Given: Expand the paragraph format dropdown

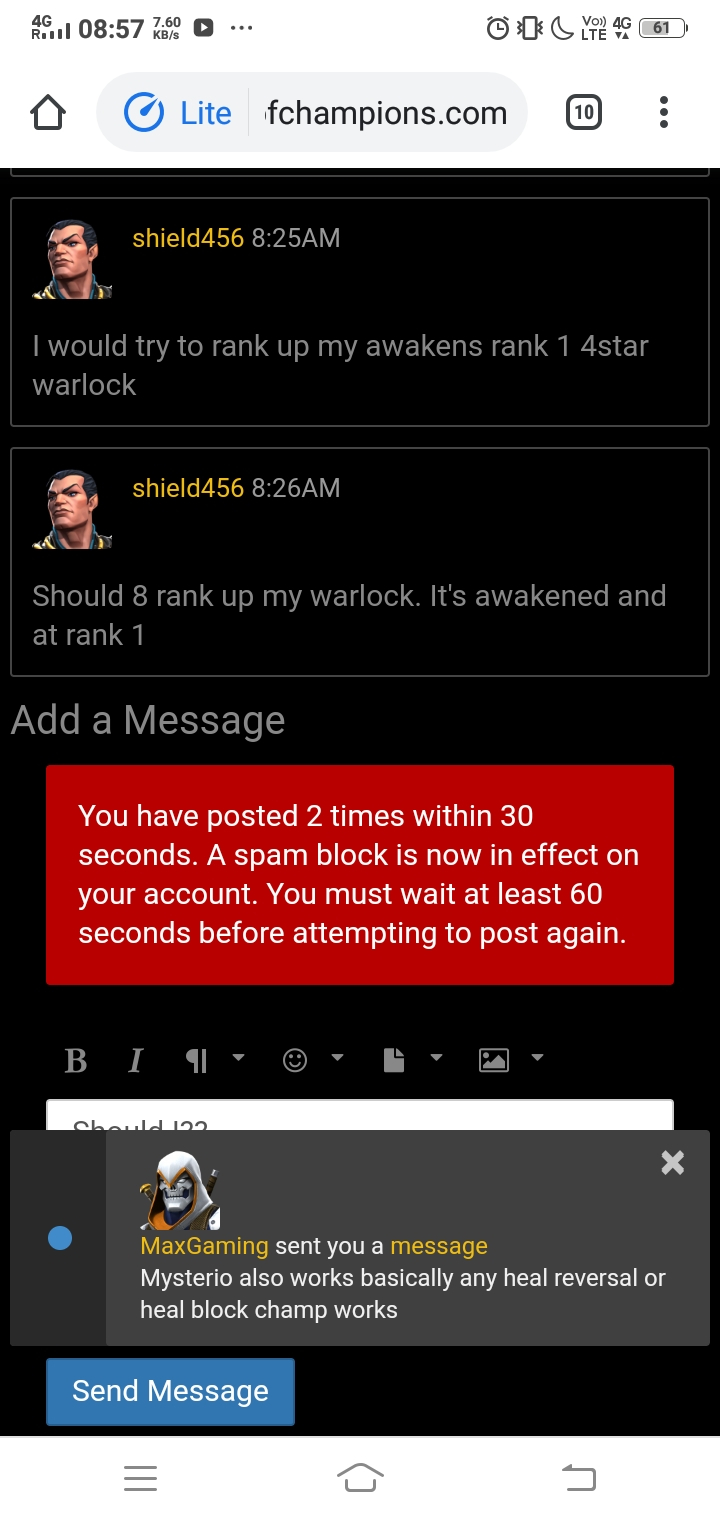Looking at the screenshot, I should 214,1060.
